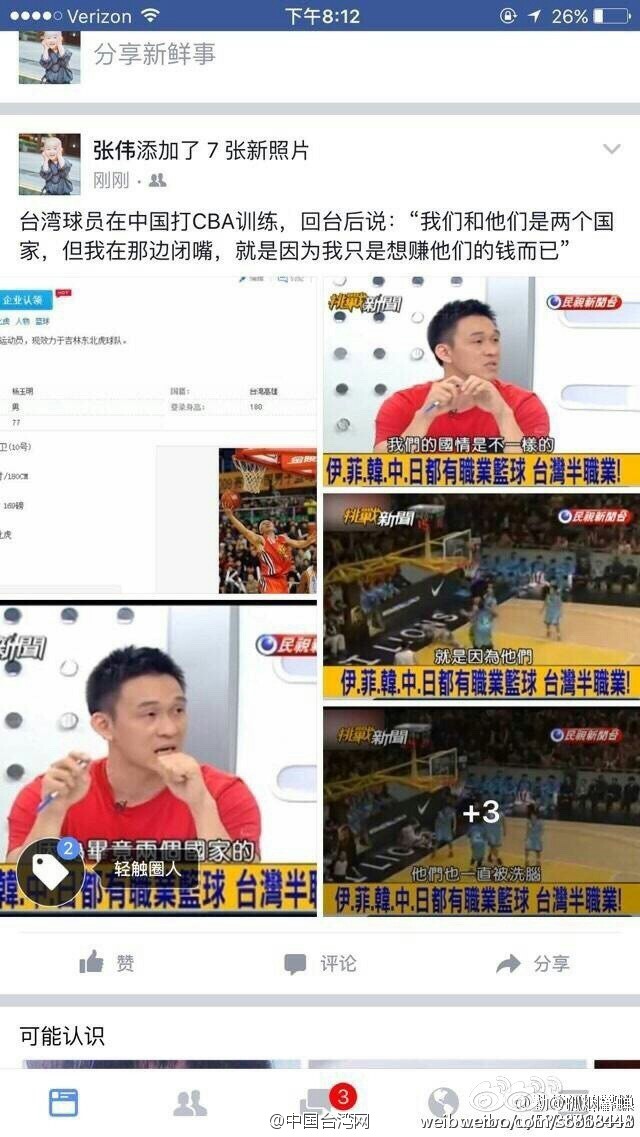640x1137 pixels.
Task: Open the friend requests tab
Action: (x=190, y=1101)
